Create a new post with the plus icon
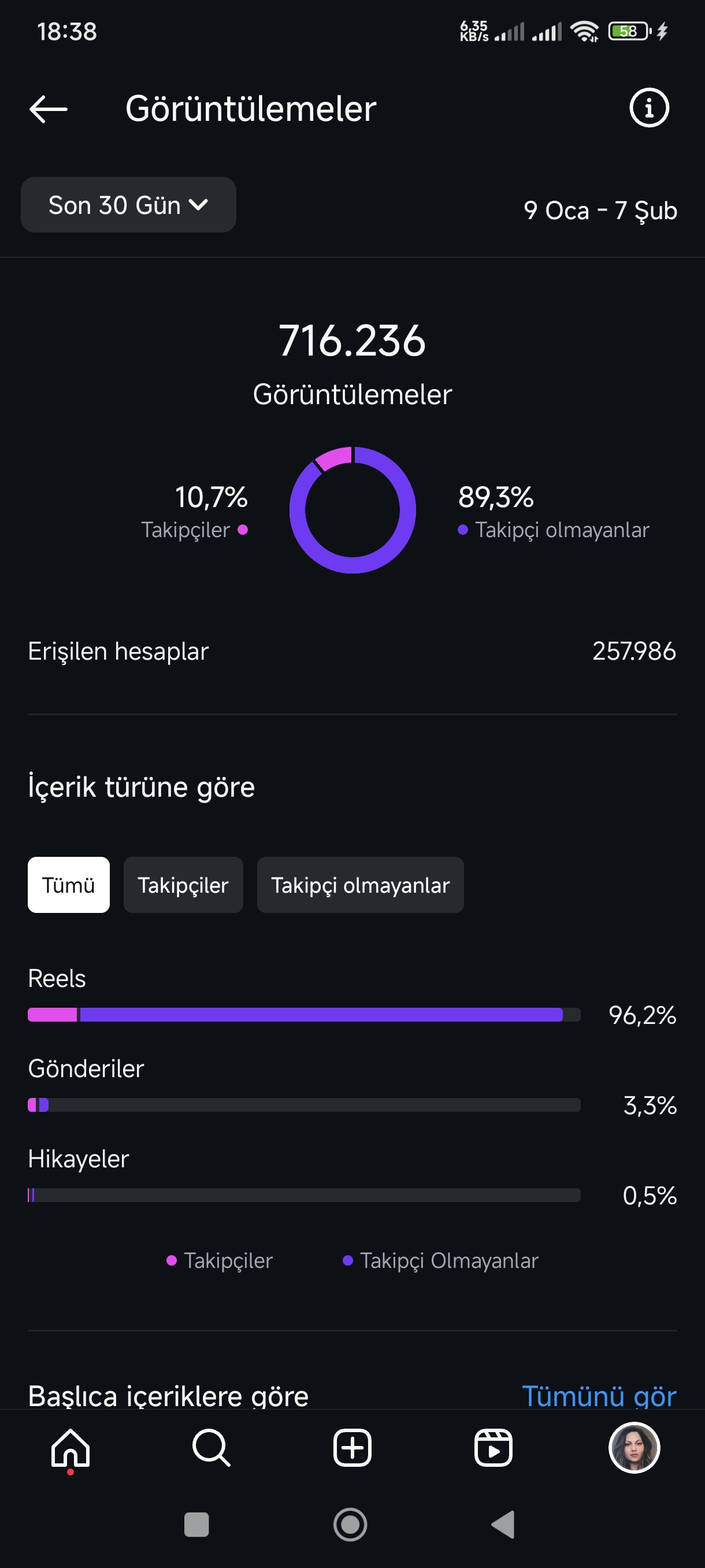The width and height of the screenshot is (705, 1568). pyautogui.click(x=352, y=1448)
